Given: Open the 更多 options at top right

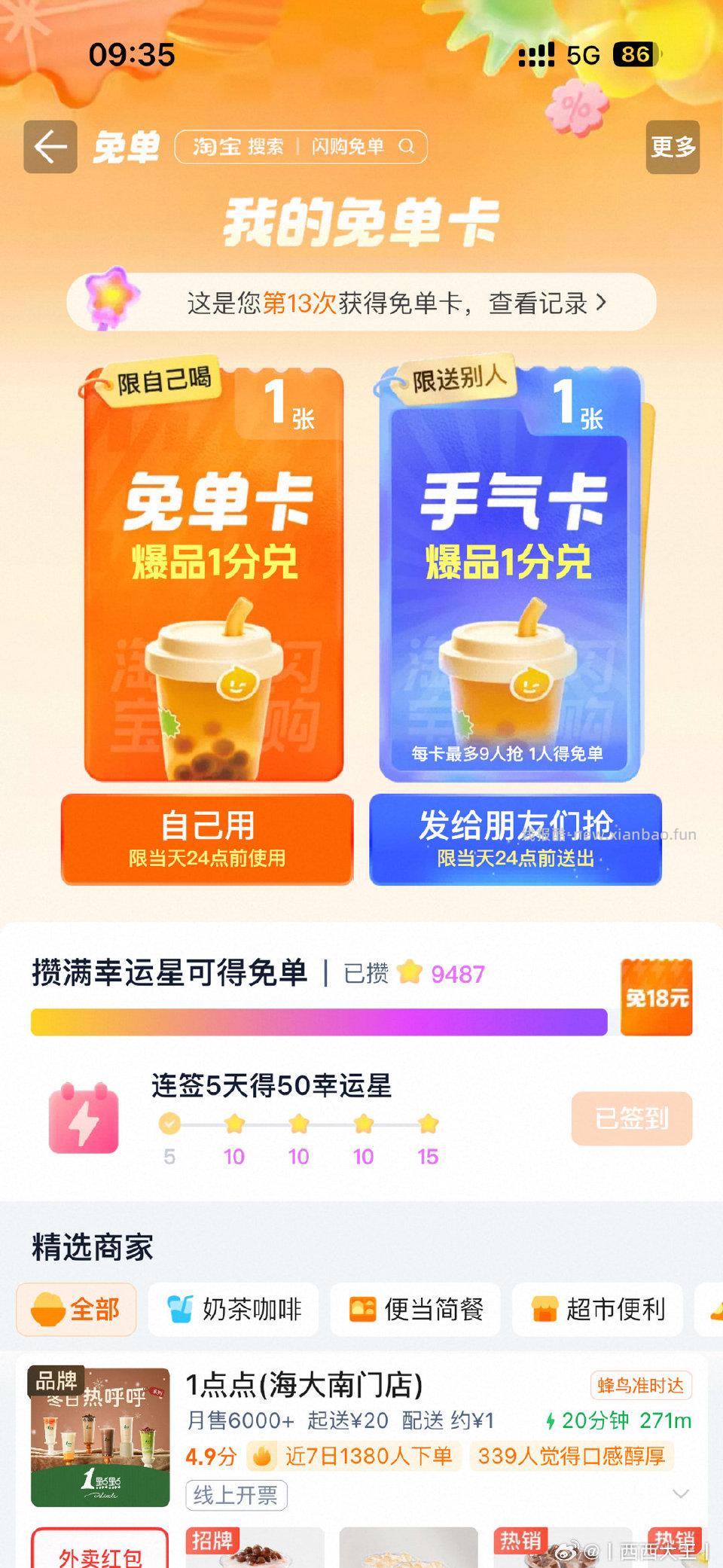Looking at the screenshot, I should pyautogui.click(x=671, y=145).
